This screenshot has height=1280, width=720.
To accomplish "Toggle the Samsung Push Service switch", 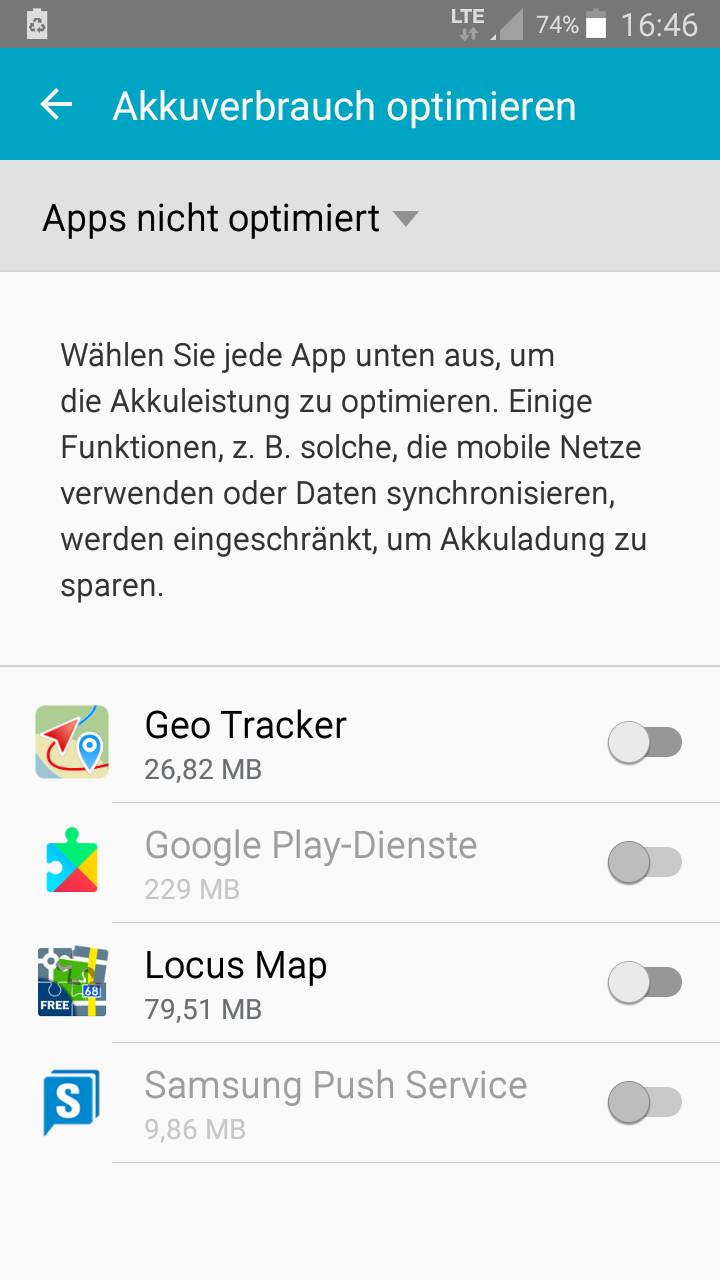I will click(x=644, y=1102).
